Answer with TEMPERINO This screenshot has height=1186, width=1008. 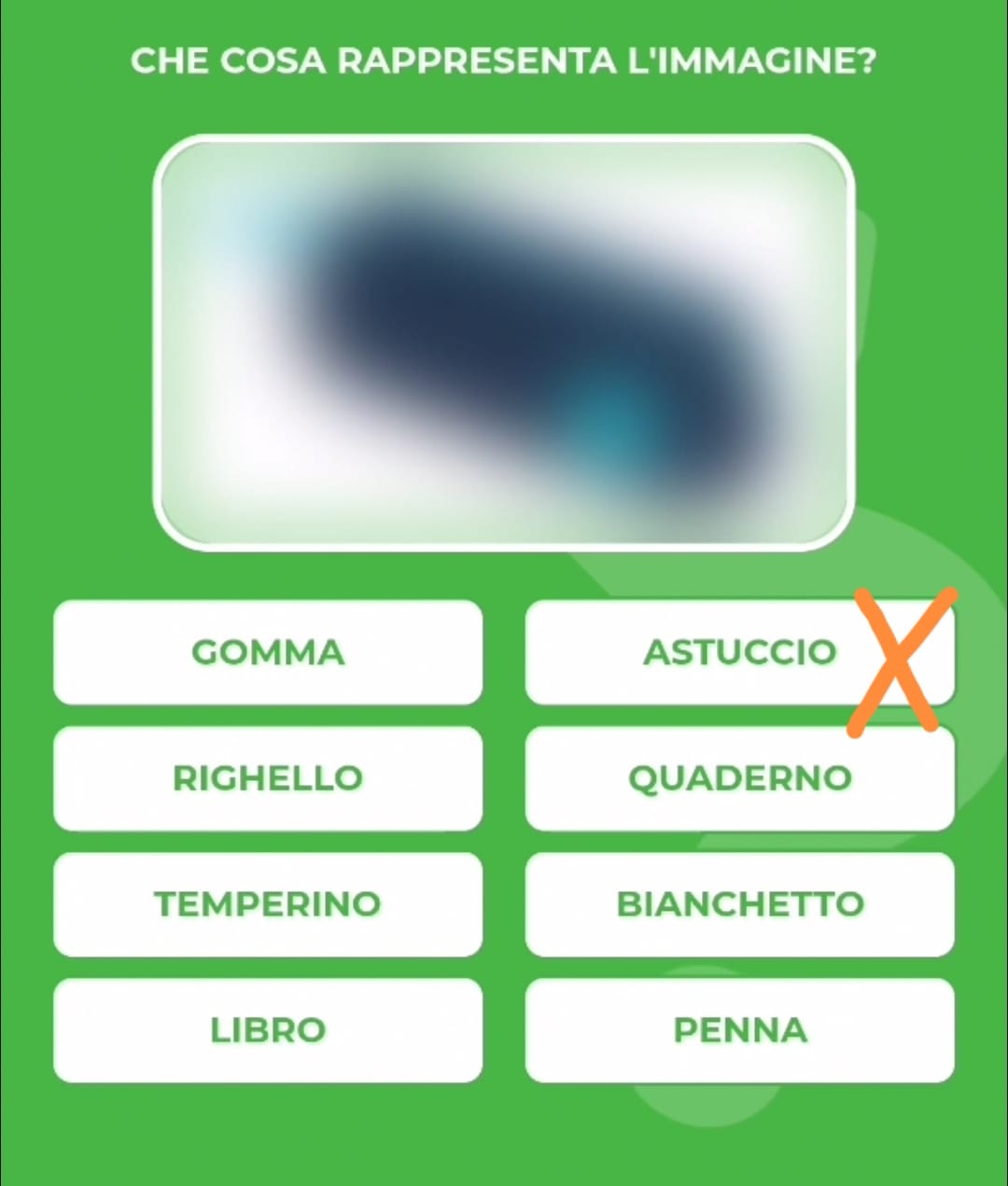tap(268, 904)
